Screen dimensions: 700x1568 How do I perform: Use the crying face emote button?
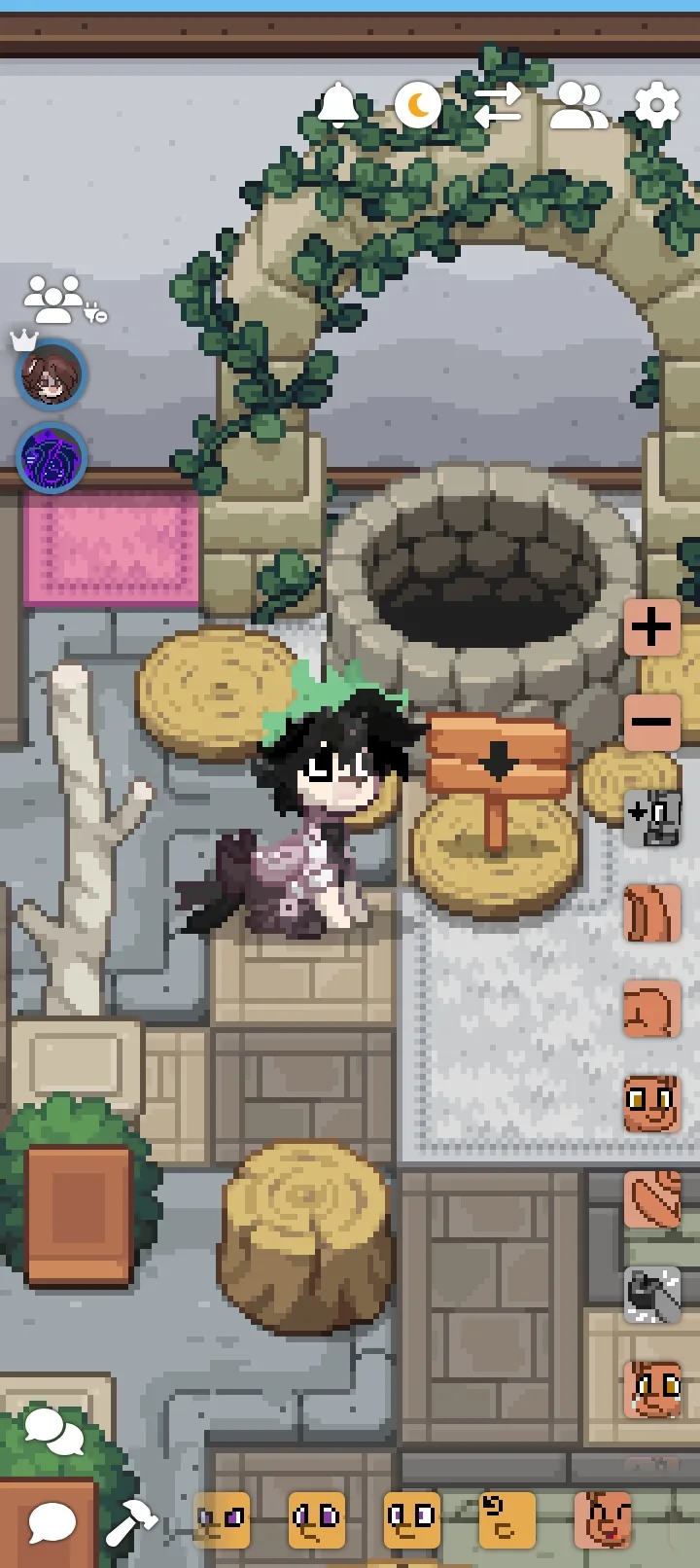(651, 1389)
